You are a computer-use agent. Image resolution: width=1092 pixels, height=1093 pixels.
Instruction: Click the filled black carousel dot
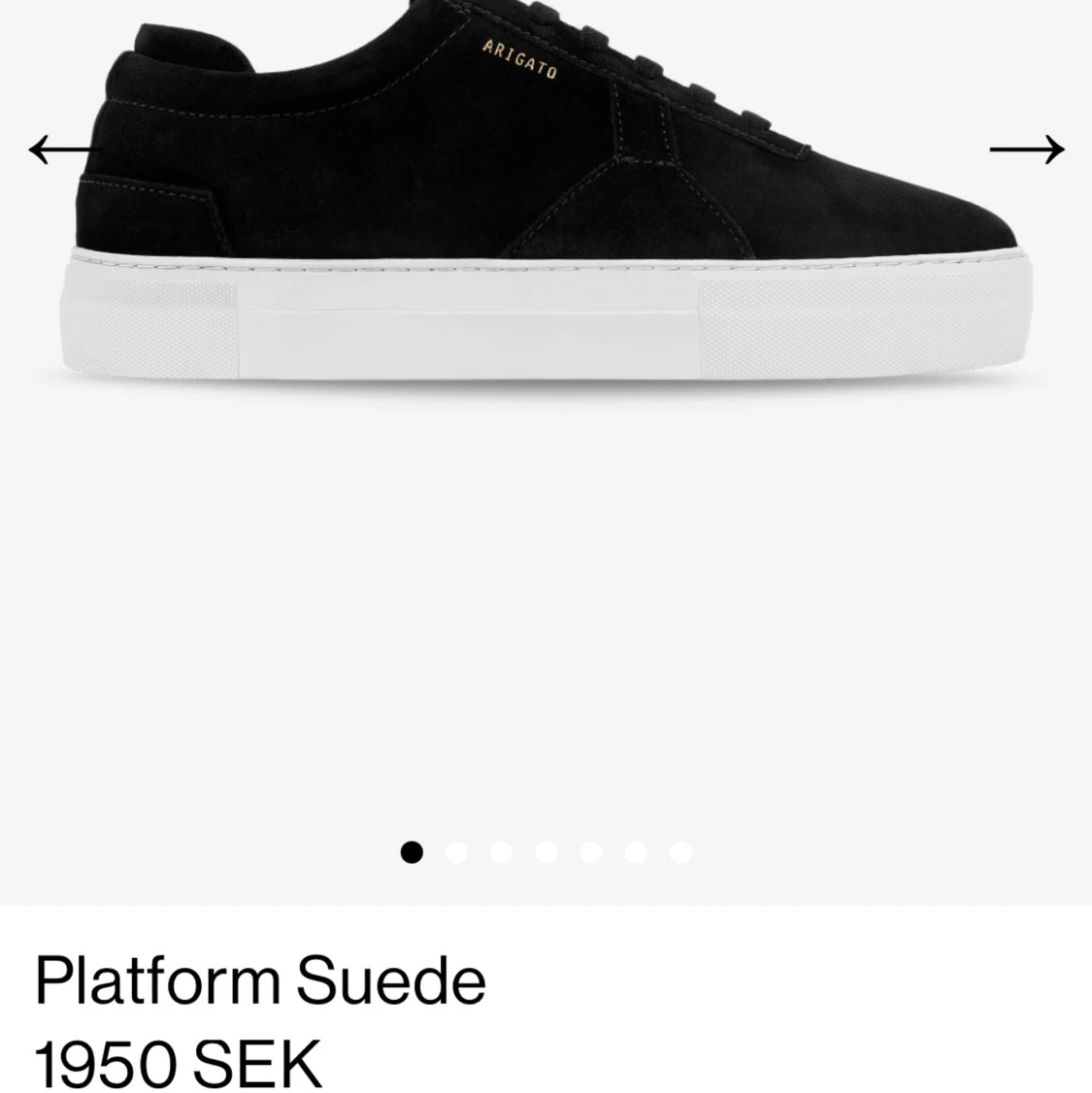tap(412, 851)
